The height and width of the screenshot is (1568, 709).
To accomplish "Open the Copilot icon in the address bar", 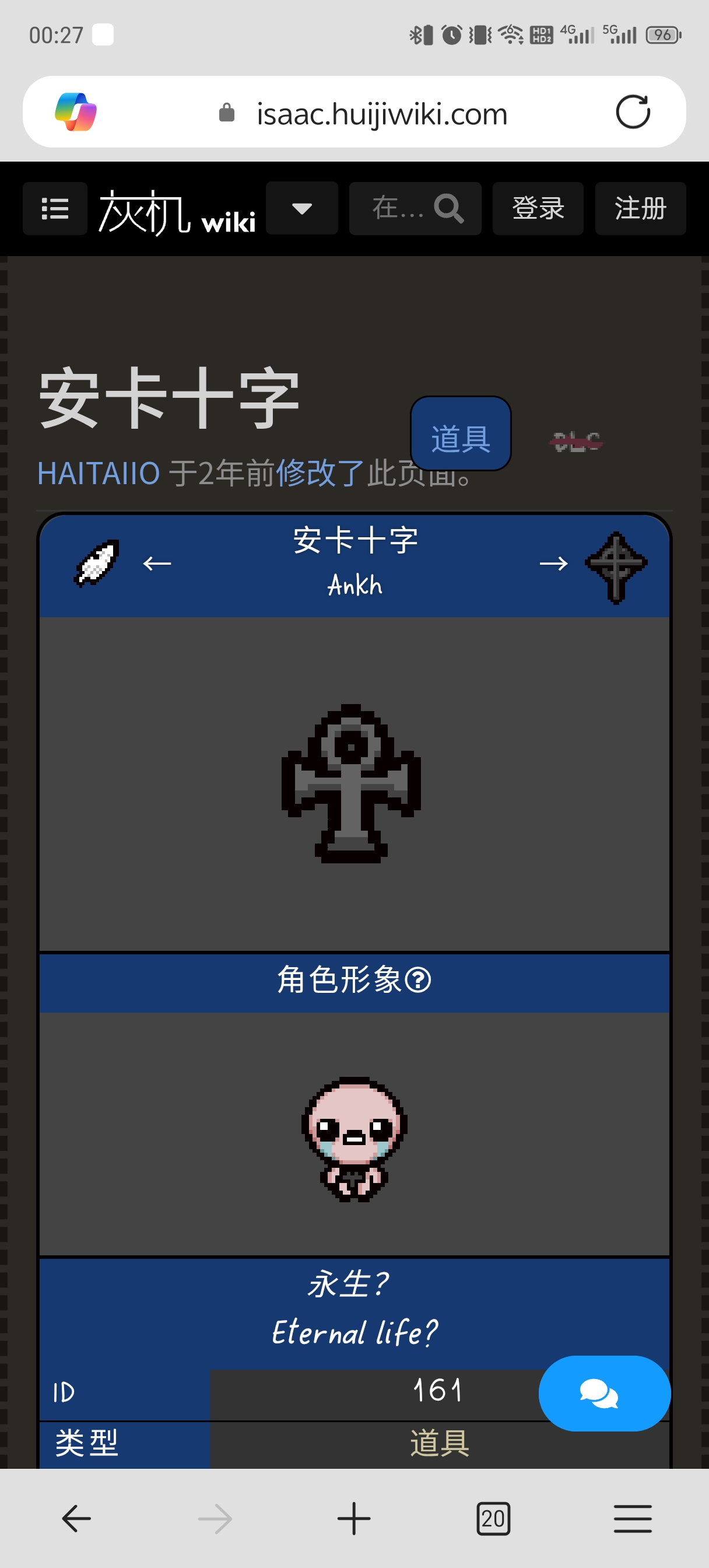I will pyautogui.click(x=76, y=112).
